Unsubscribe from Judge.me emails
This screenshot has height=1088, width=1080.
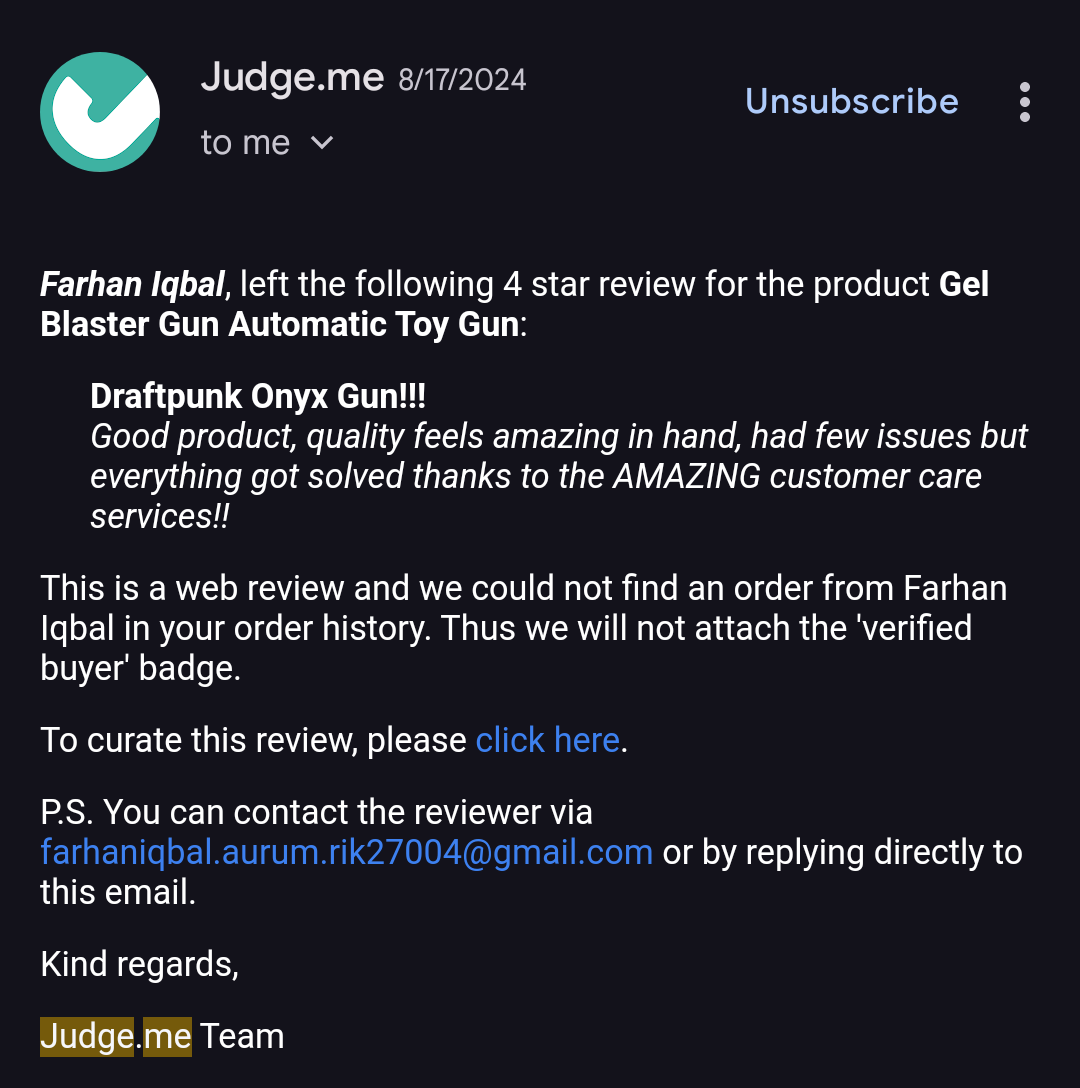pyautogui.click(x=851, y=101)
